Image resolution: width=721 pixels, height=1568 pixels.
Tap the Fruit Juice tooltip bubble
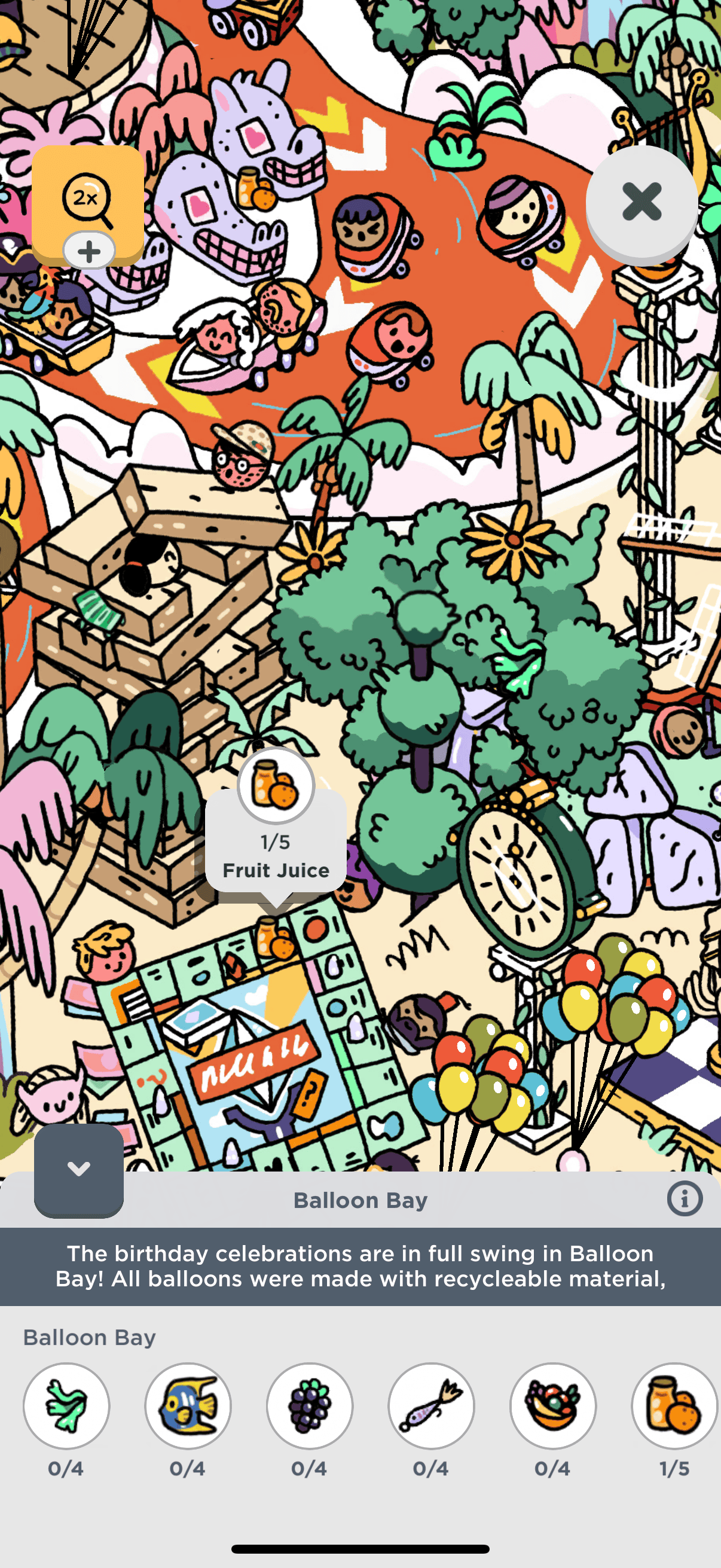(276, 840)
